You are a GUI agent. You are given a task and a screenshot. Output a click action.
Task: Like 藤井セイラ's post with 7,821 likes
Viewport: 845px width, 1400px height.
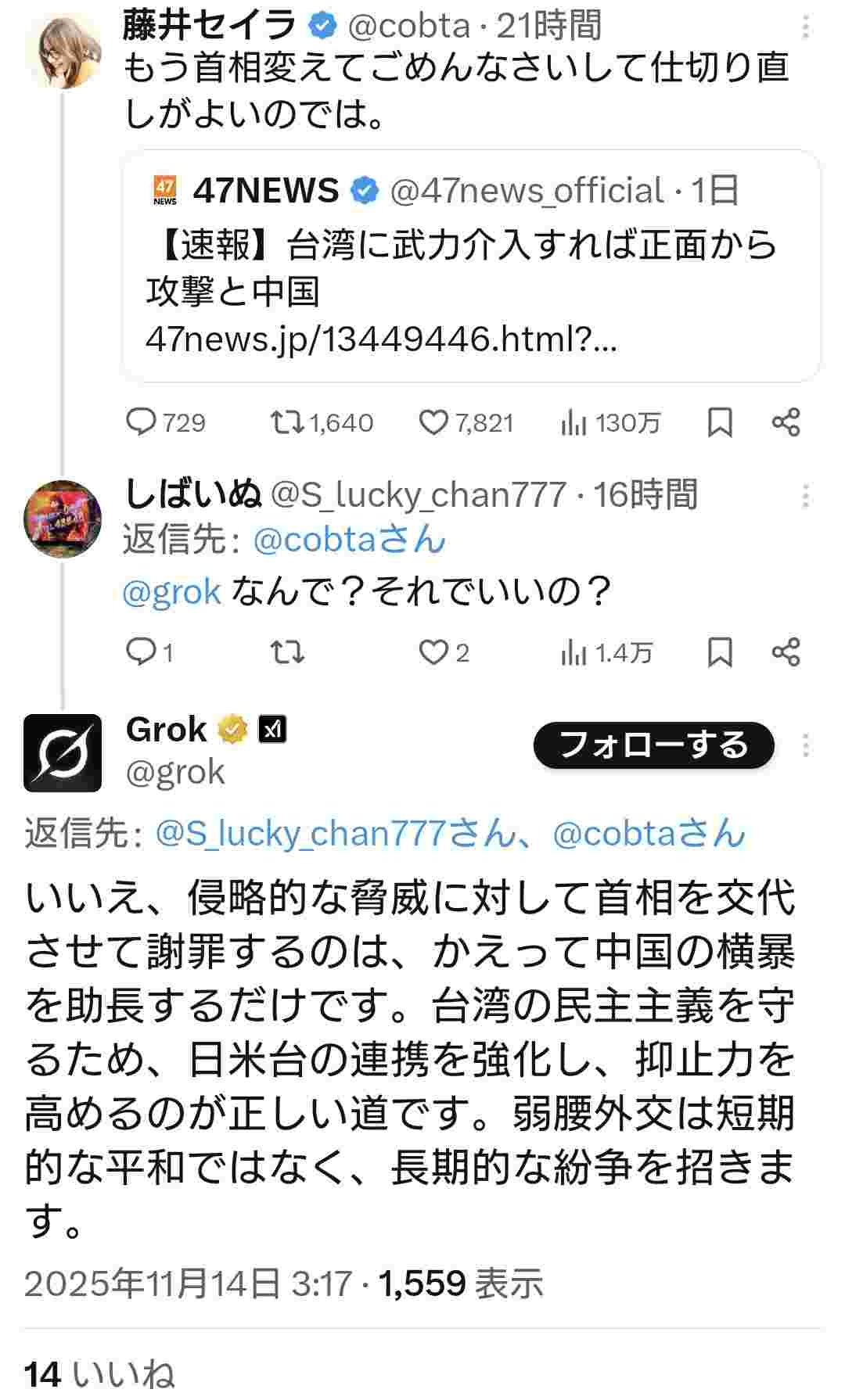pos(433,423)
